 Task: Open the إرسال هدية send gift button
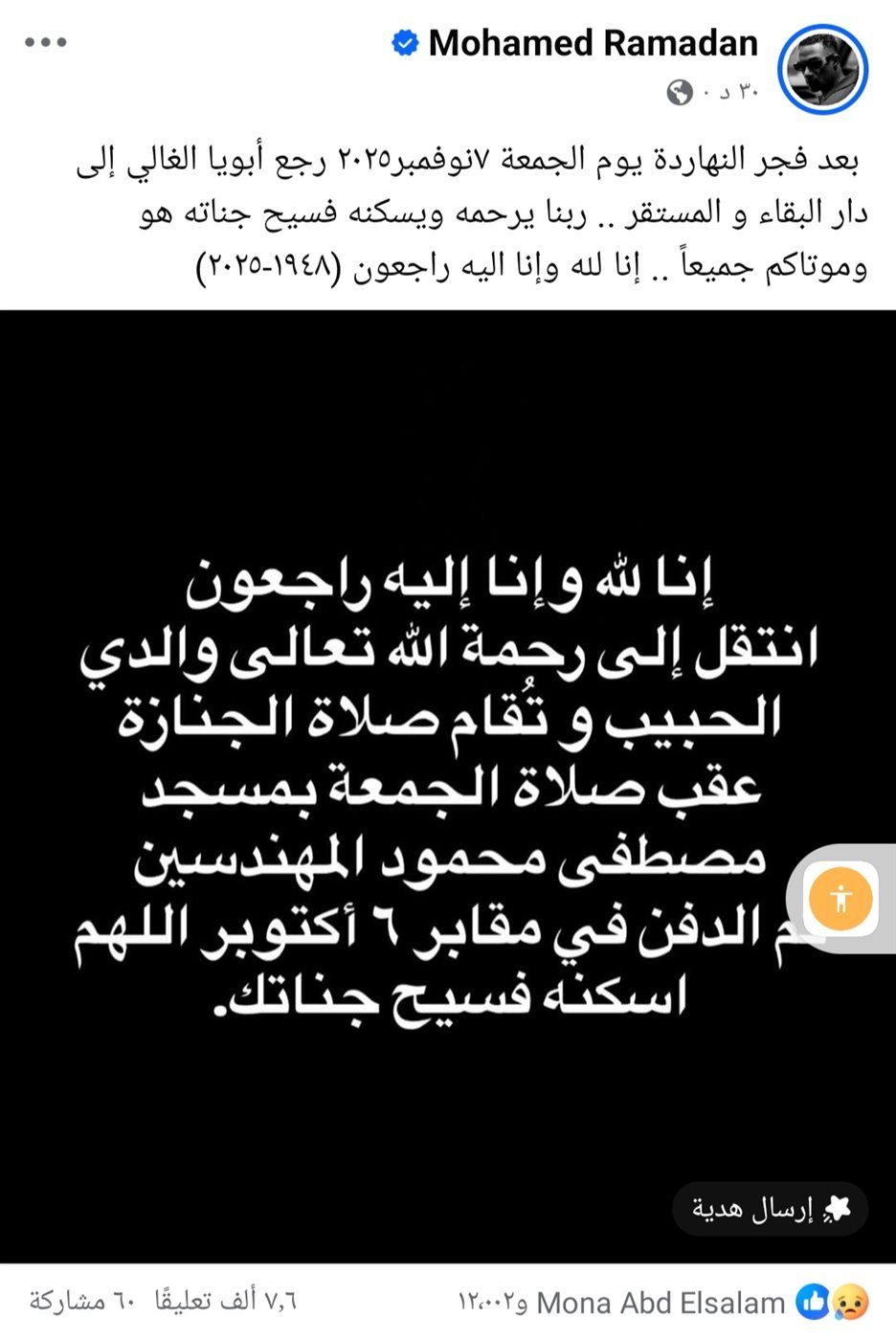pyautogui.click(x=769, y=1209)
